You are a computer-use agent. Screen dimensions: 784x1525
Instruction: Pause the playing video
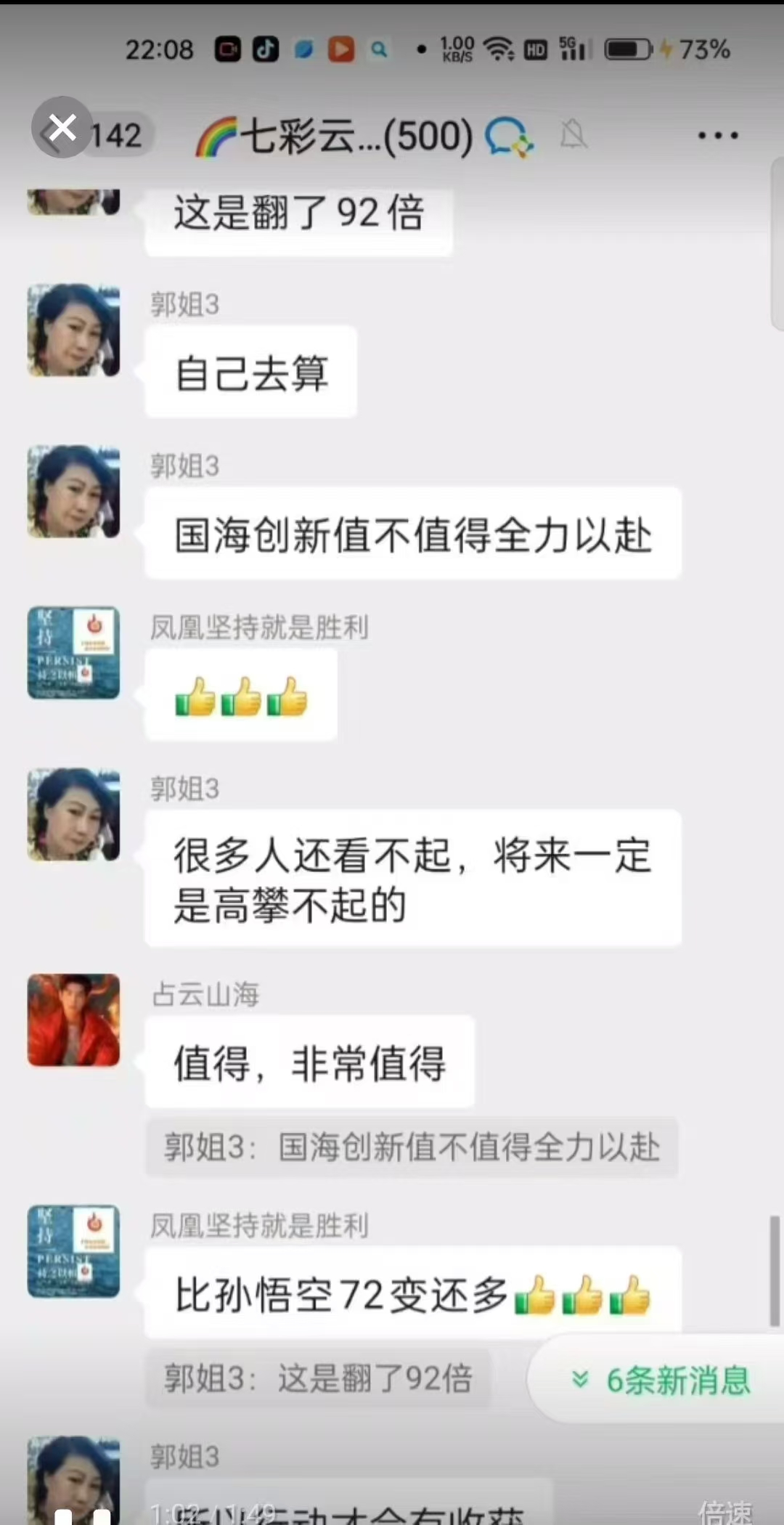pos(83,1516)
